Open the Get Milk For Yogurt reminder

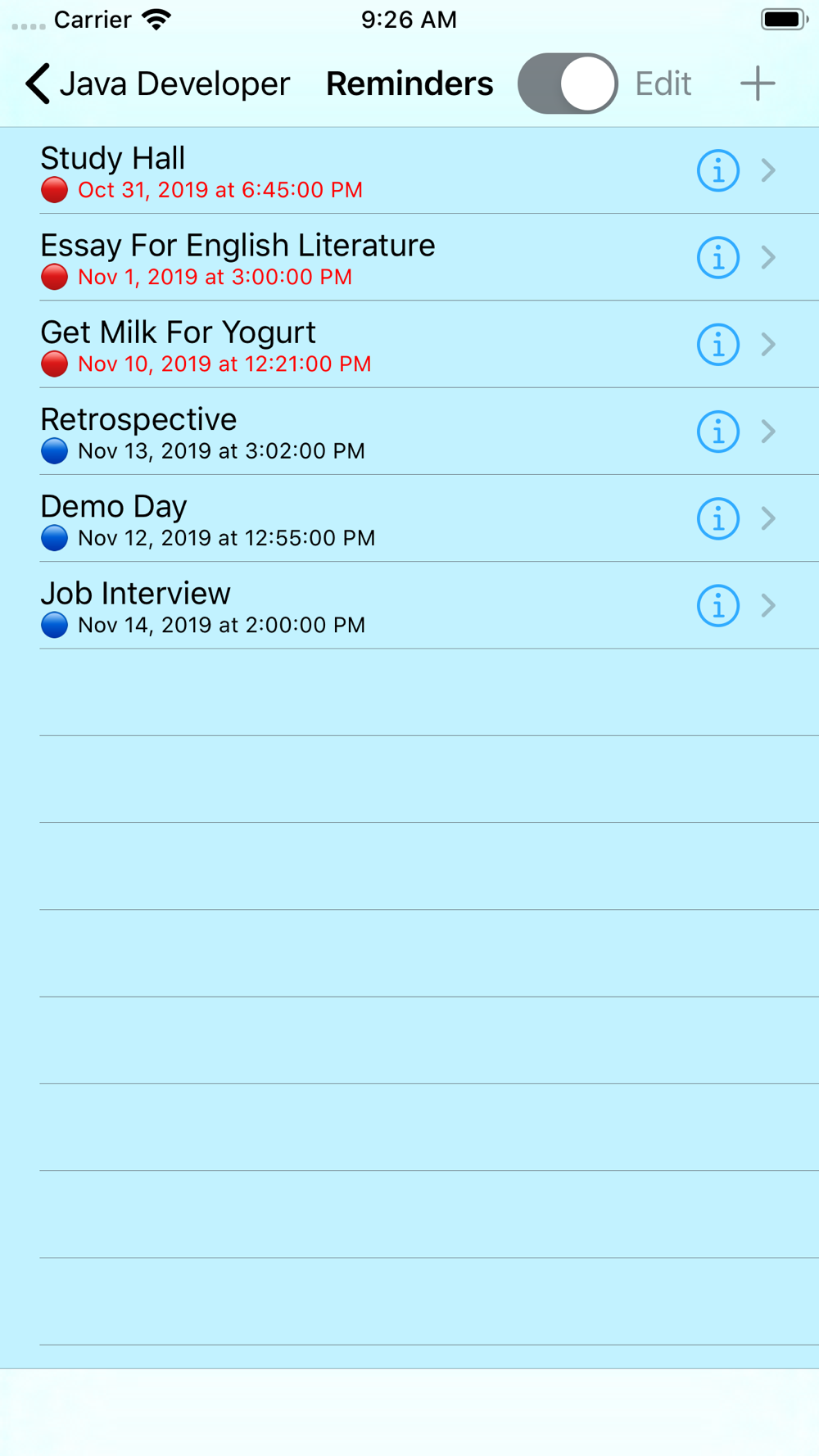click(x=409, y=344)
